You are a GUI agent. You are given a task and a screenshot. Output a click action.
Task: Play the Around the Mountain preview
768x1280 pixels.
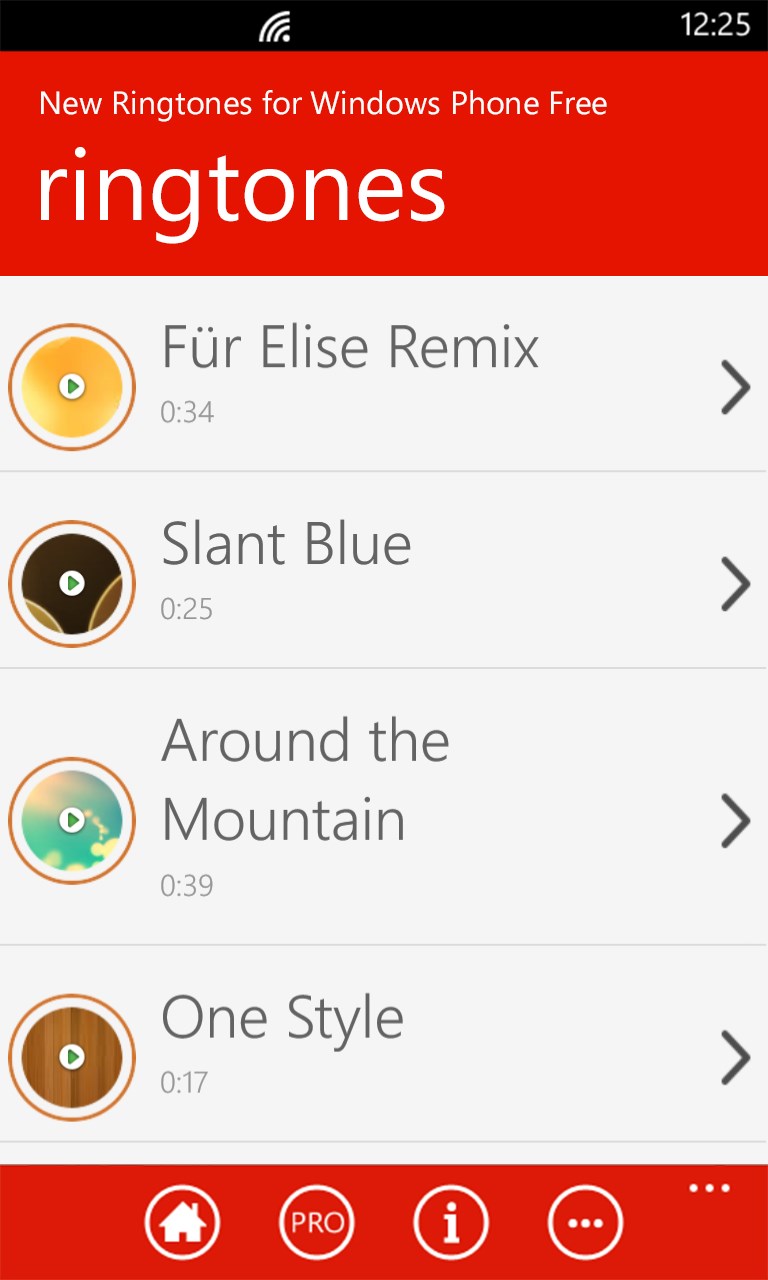click(x=71, y=820)
